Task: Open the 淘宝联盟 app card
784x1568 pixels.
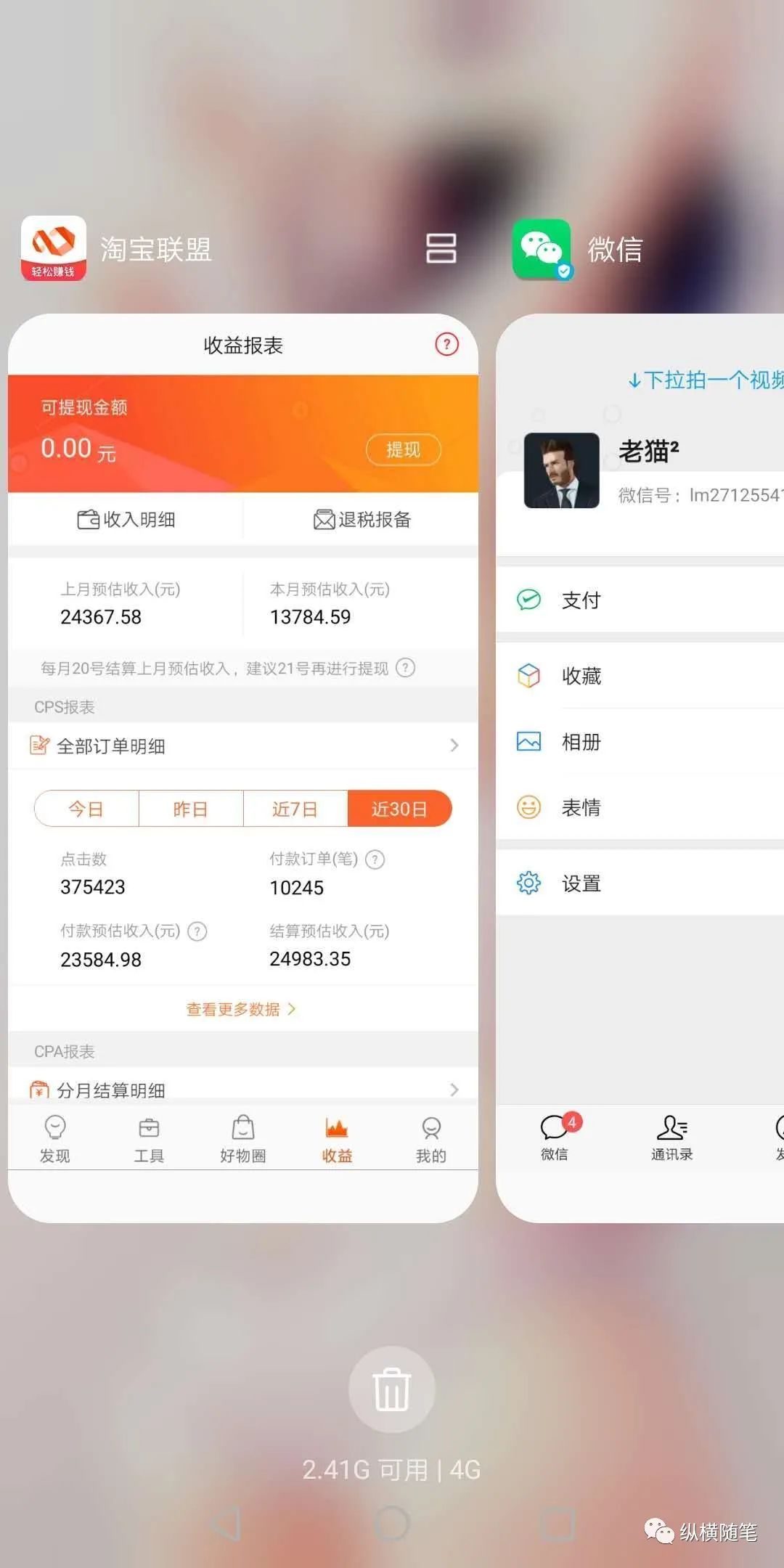Action: click(242, 767)
